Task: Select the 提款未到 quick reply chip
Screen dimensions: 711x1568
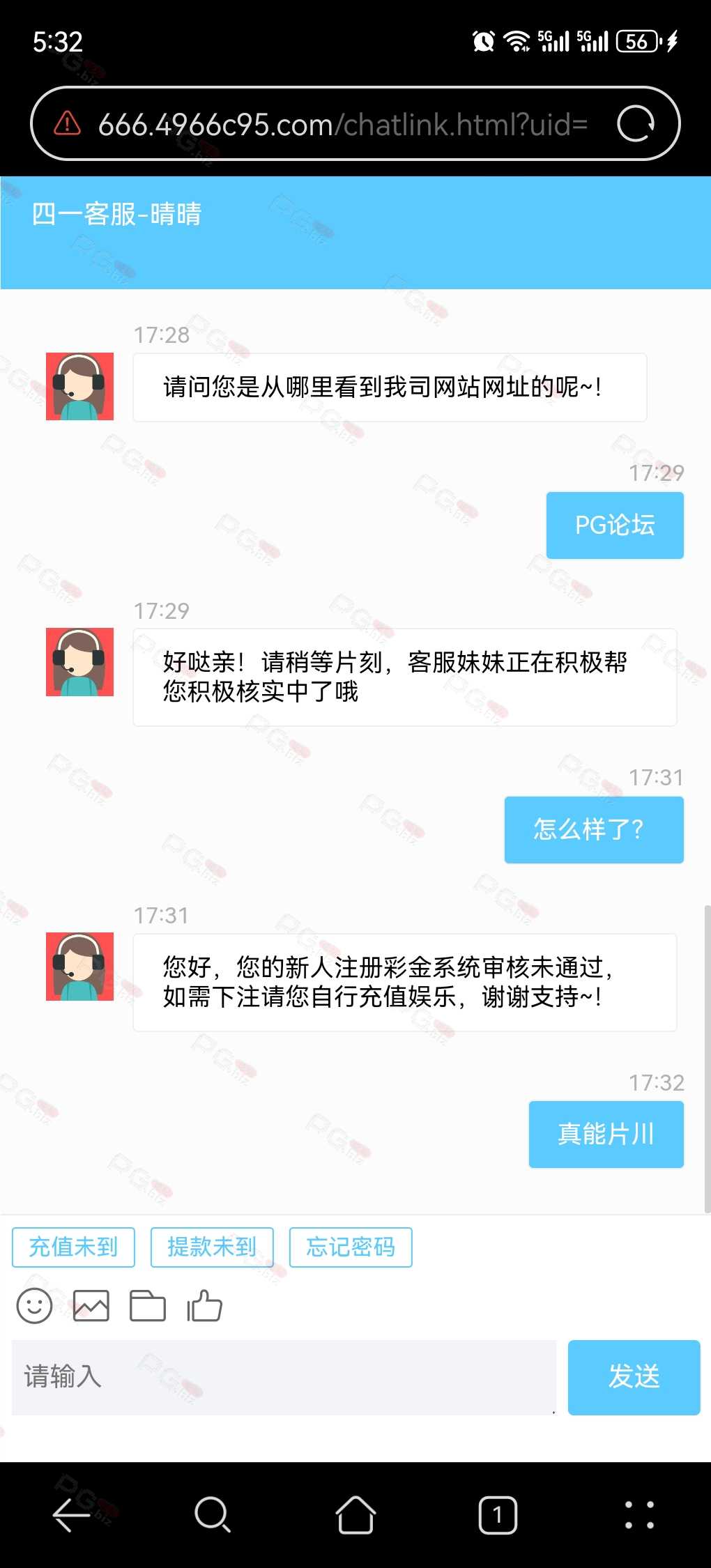Action: click(x=212, y=1247)
